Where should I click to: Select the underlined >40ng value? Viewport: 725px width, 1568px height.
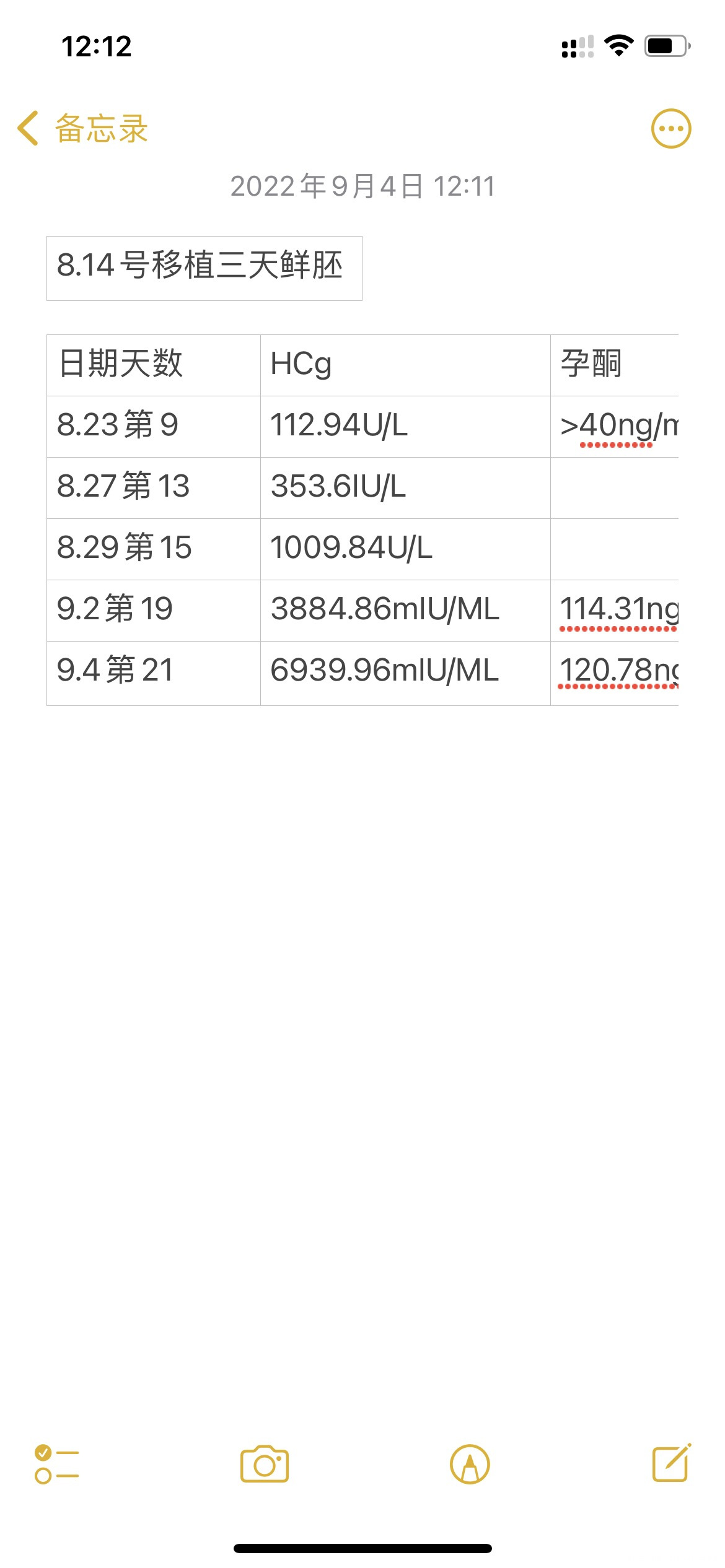(x=620, y=426)
